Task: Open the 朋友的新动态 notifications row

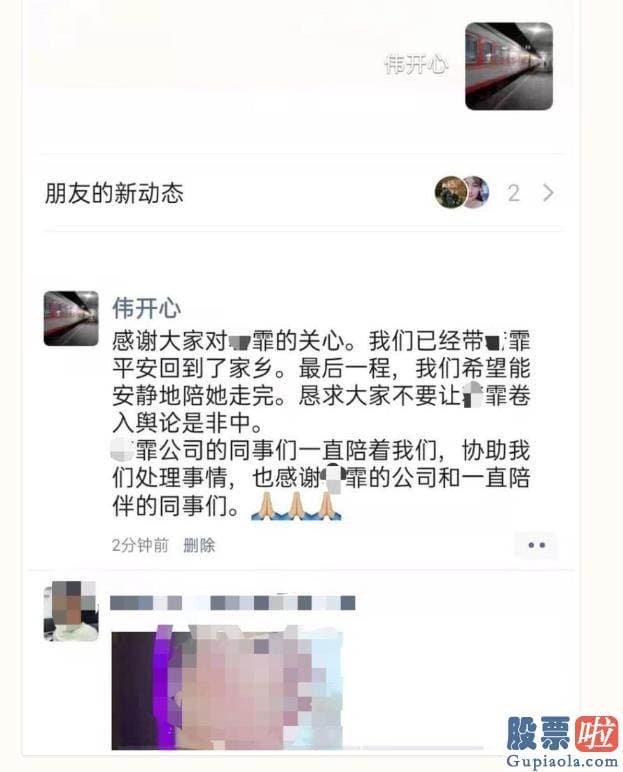Action: (300, 193)
